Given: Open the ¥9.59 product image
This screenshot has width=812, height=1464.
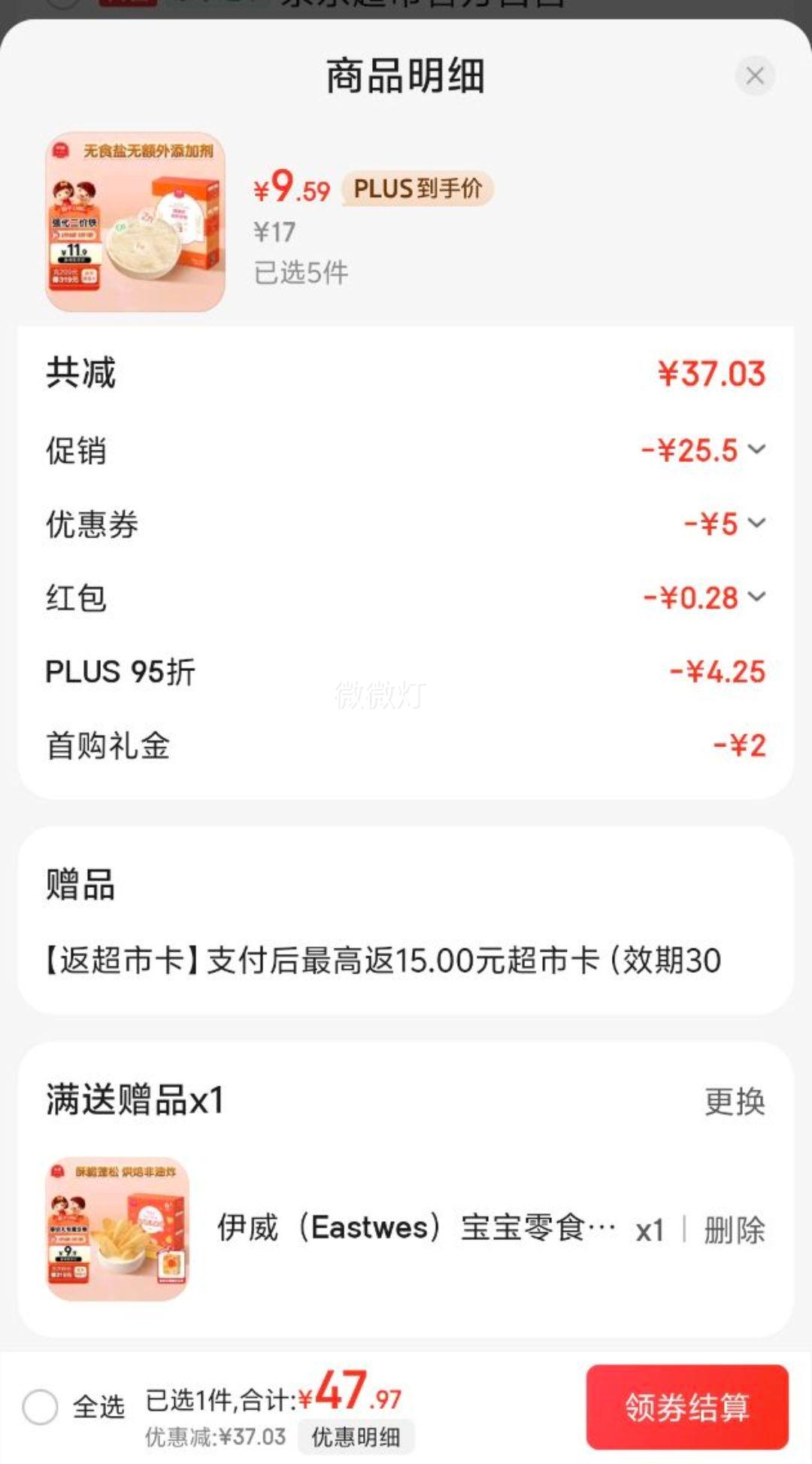Looking at the screenshot, I should click(135, 222).
